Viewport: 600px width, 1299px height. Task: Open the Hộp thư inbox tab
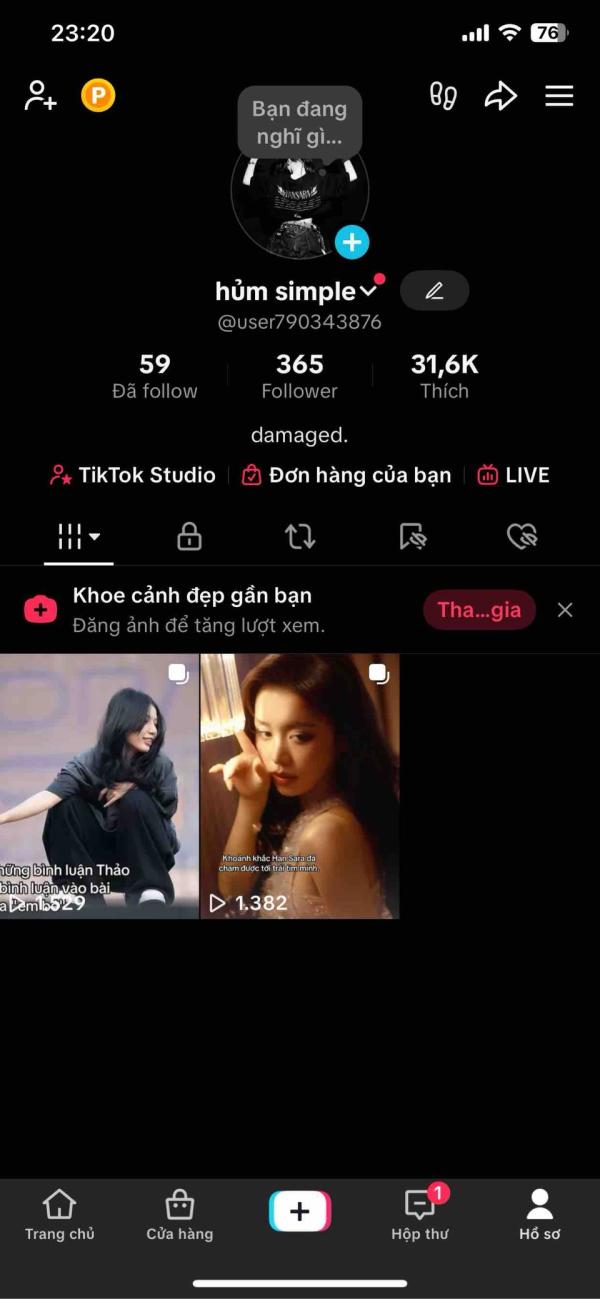point(420,1215)
